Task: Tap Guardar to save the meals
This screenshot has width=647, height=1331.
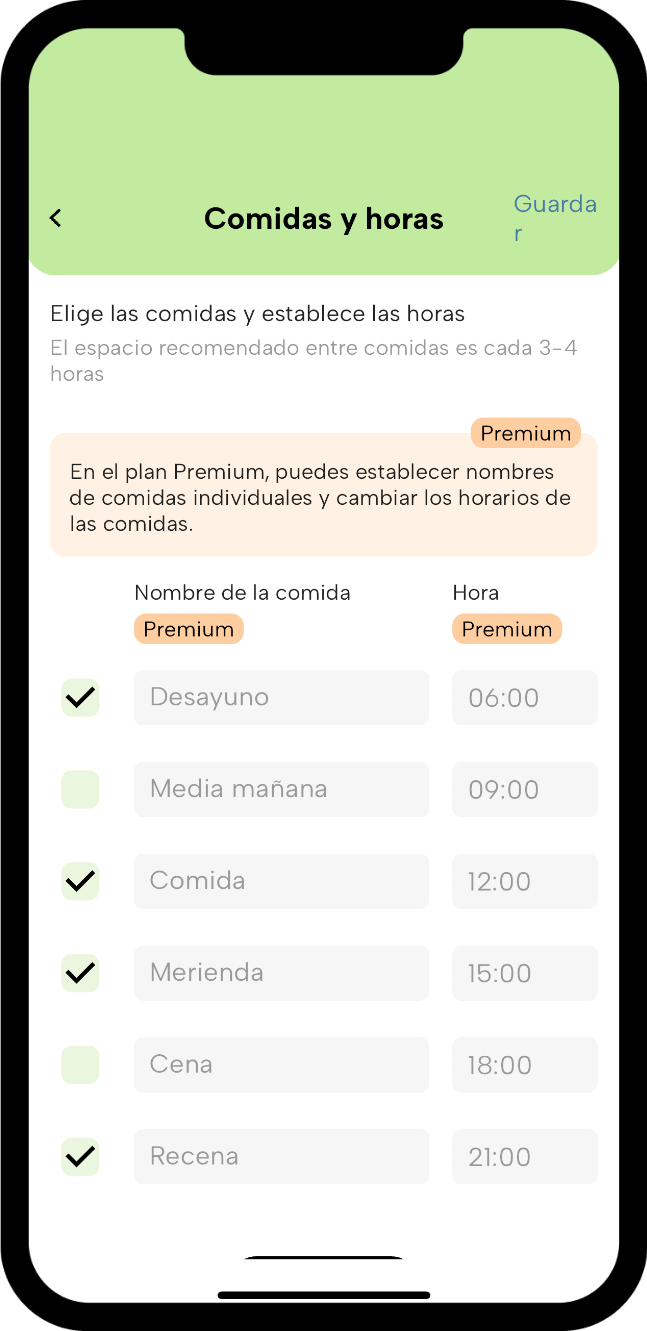Action: click(555, 218)
